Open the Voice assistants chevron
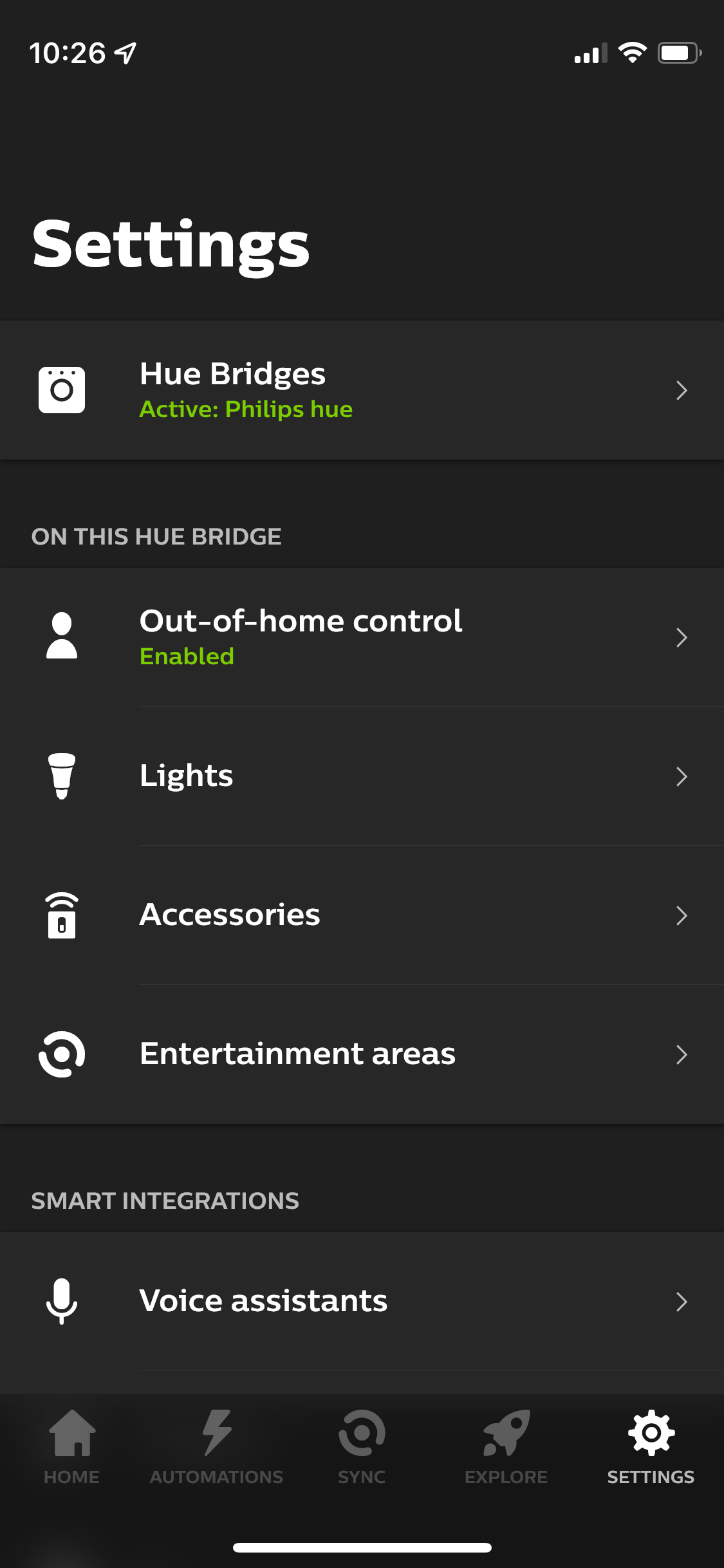The image size is (724, 1568). 682,1301
